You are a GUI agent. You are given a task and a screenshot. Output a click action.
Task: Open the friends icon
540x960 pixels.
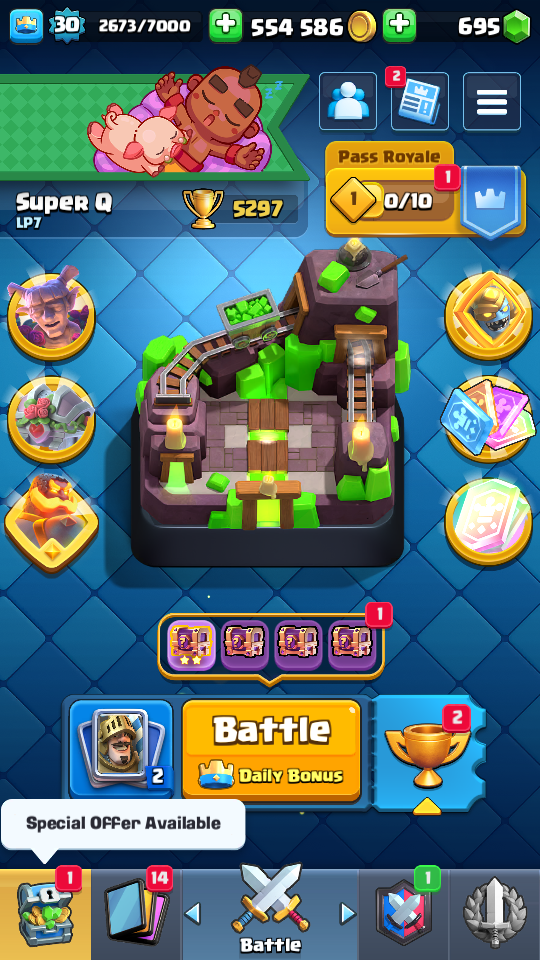pos(348,102)
